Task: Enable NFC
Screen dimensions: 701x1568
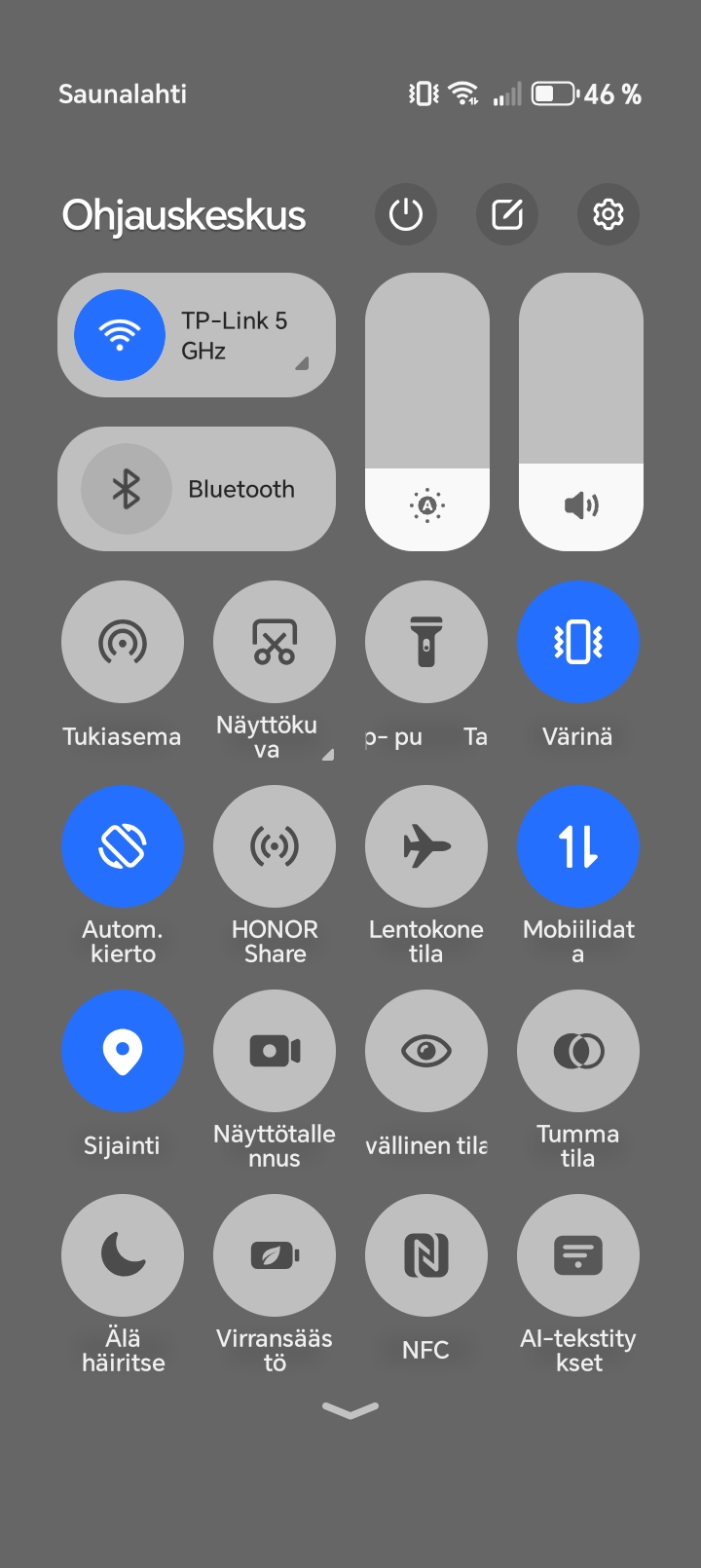Action: click(426, 1255)
